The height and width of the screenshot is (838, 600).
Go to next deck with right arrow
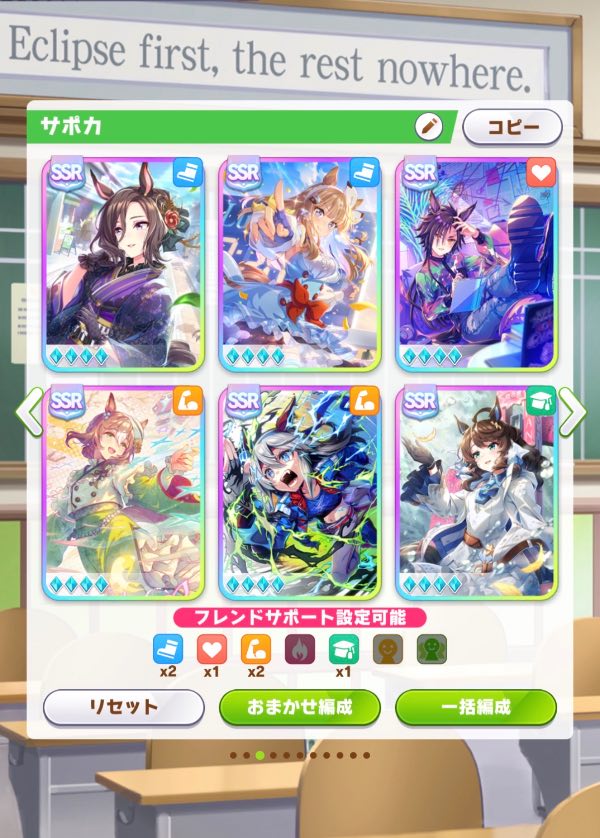tap(571, 408)
